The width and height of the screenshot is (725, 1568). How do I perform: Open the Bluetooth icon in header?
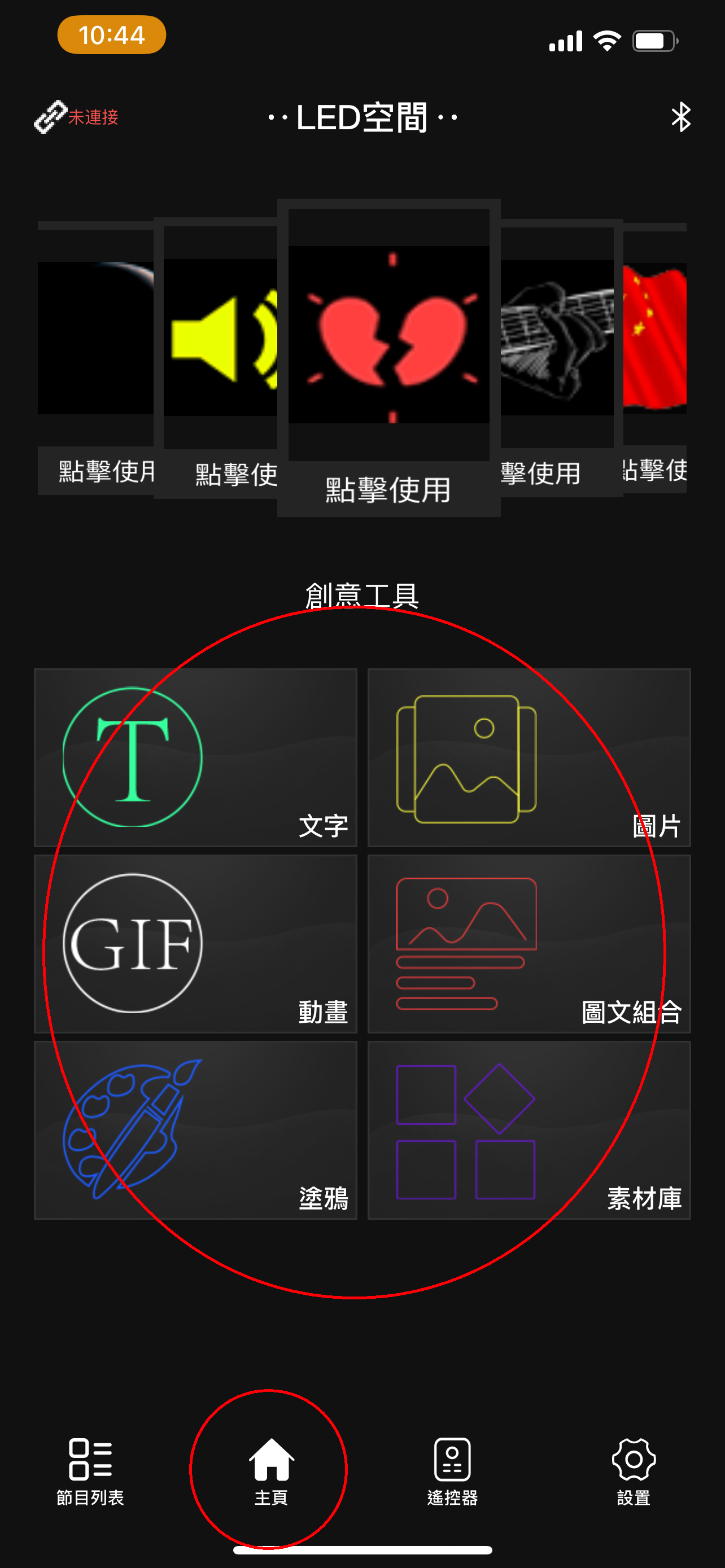[680, 117]
